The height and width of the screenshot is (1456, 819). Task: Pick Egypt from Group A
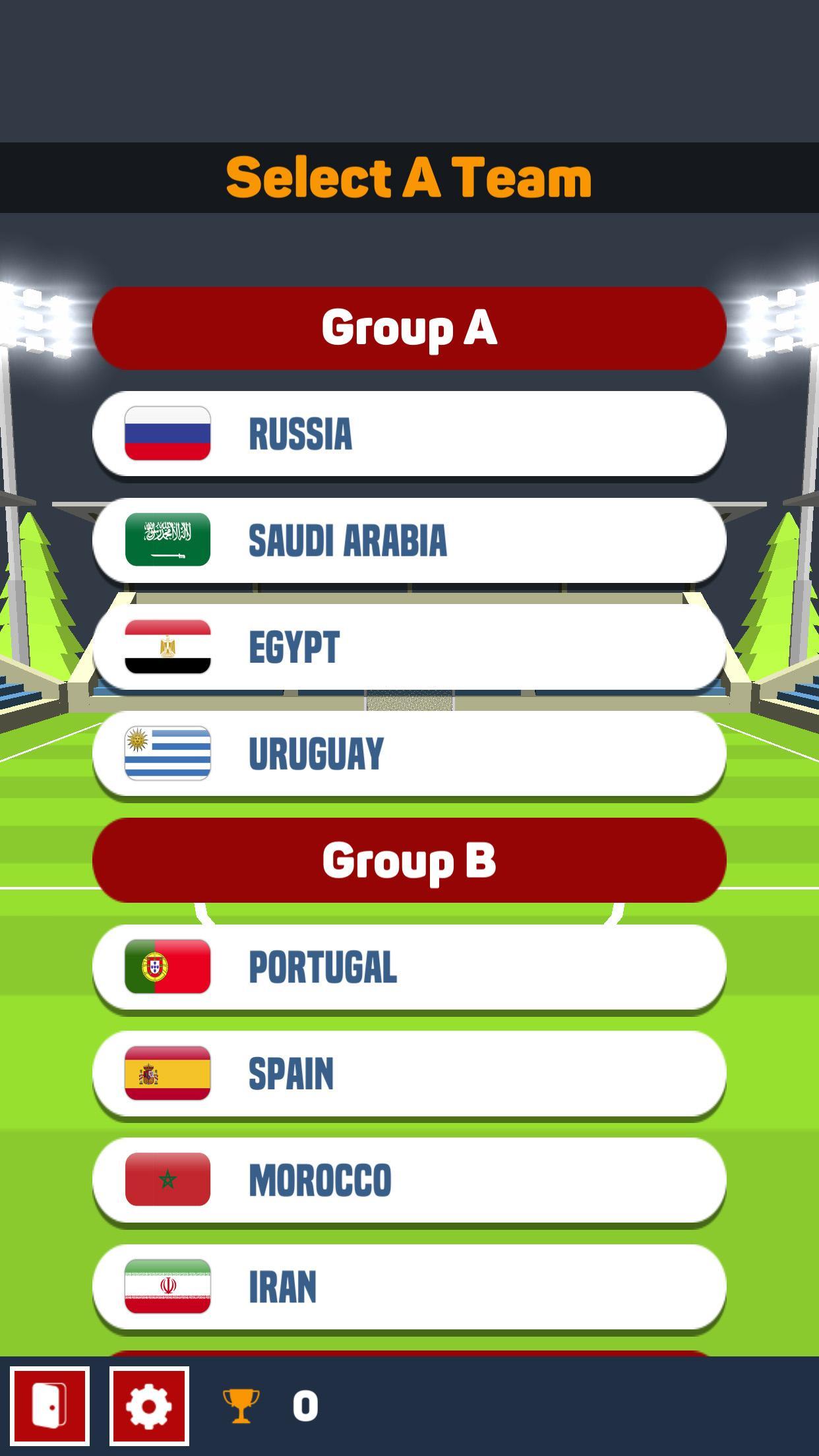(409, 647)
